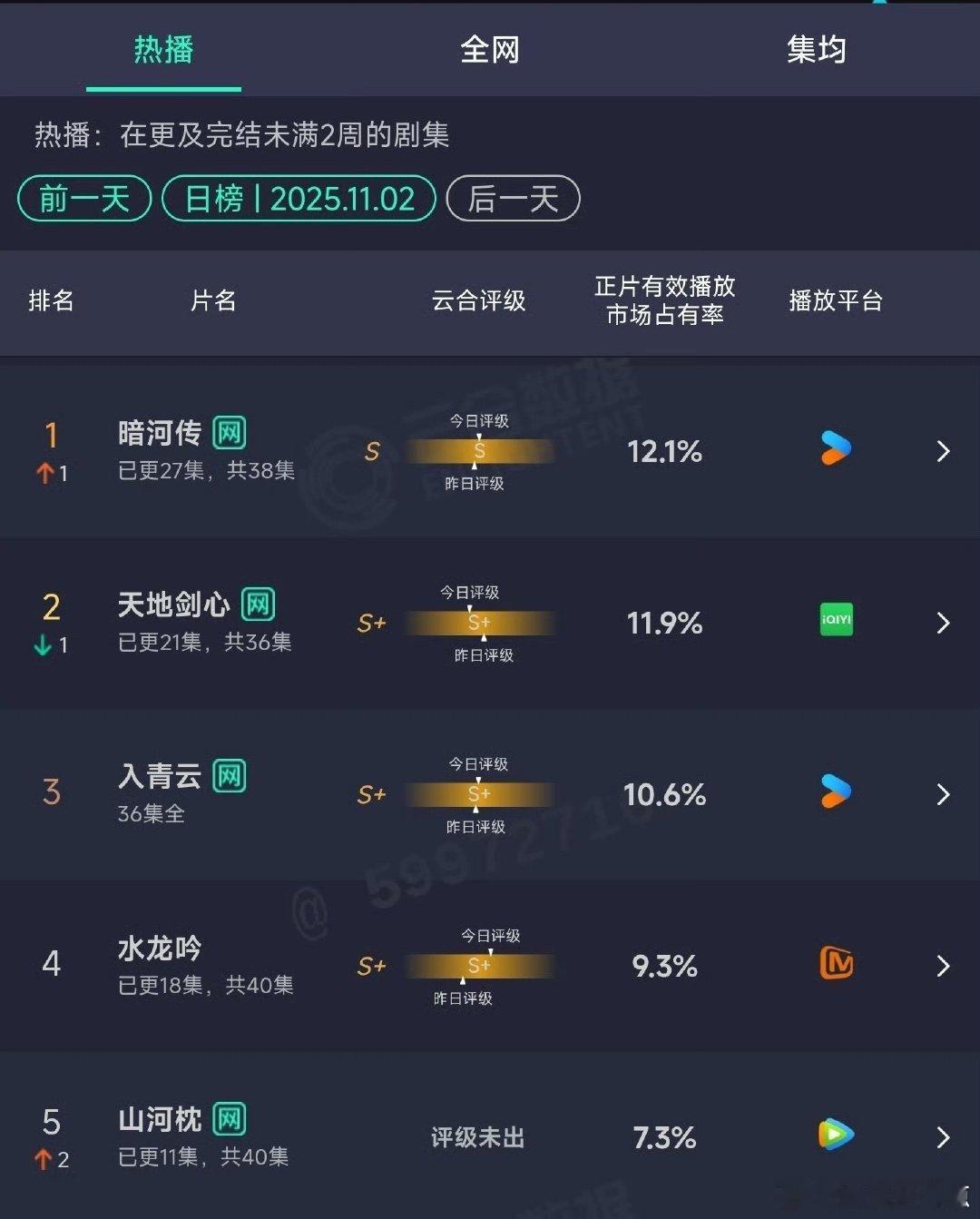This screenshot has height=1219, width=980.
Task: Open the 日榜 2025.11.02 date selector
Action: pos(298,198)
